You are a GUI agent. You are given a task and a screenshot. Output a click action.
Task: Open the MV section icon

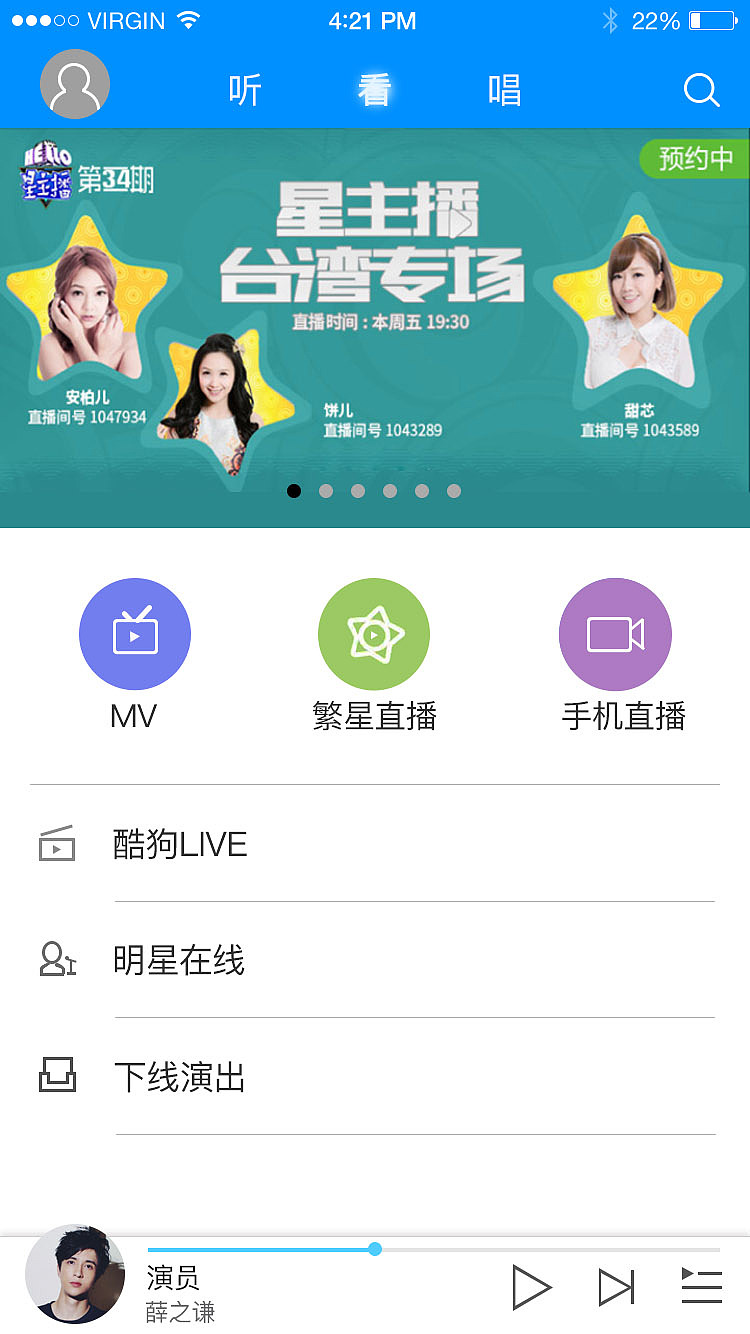point(135,633)
